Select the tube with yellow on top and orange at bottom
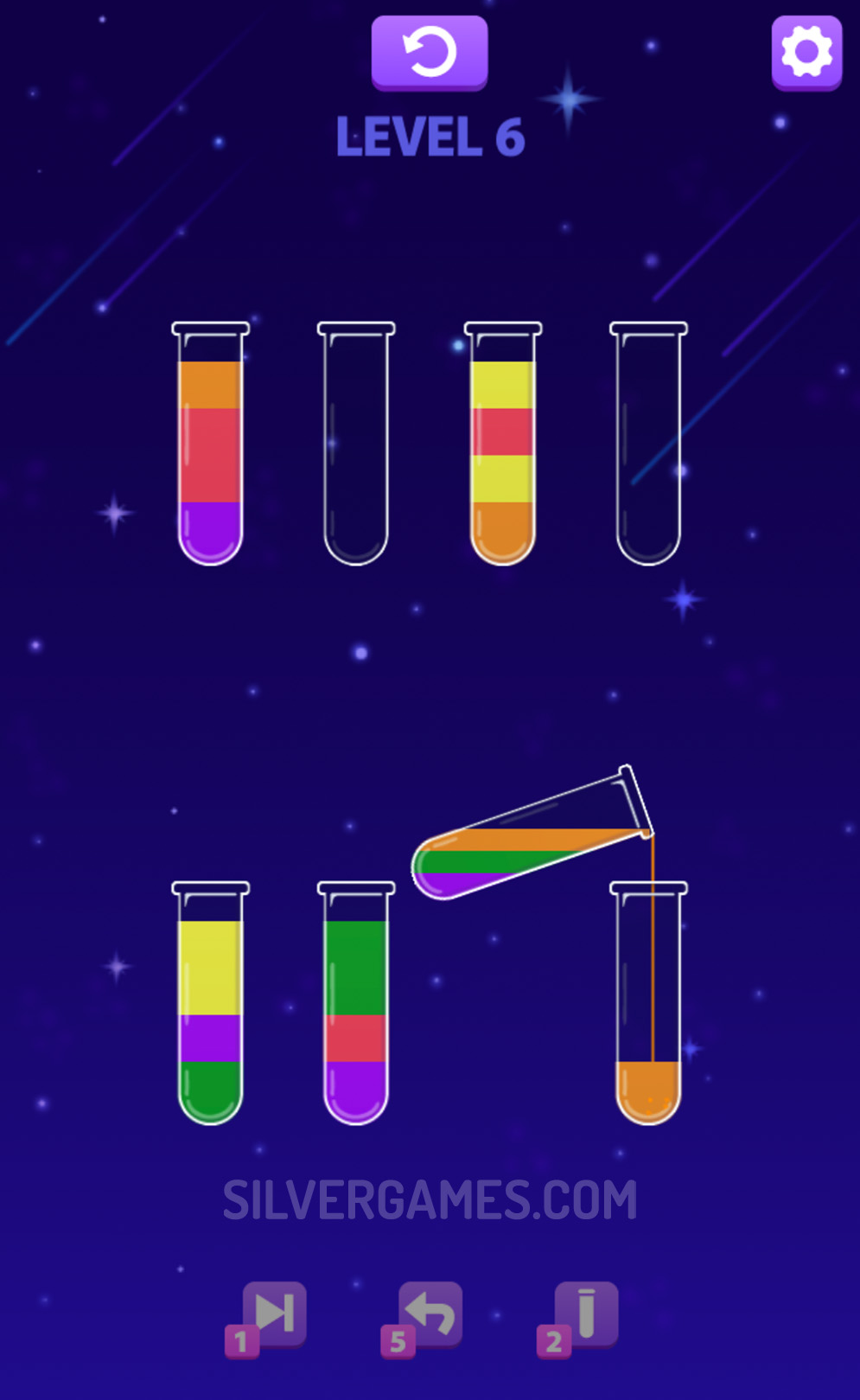This screenshot has height=1400, width=860. point(502,445)
